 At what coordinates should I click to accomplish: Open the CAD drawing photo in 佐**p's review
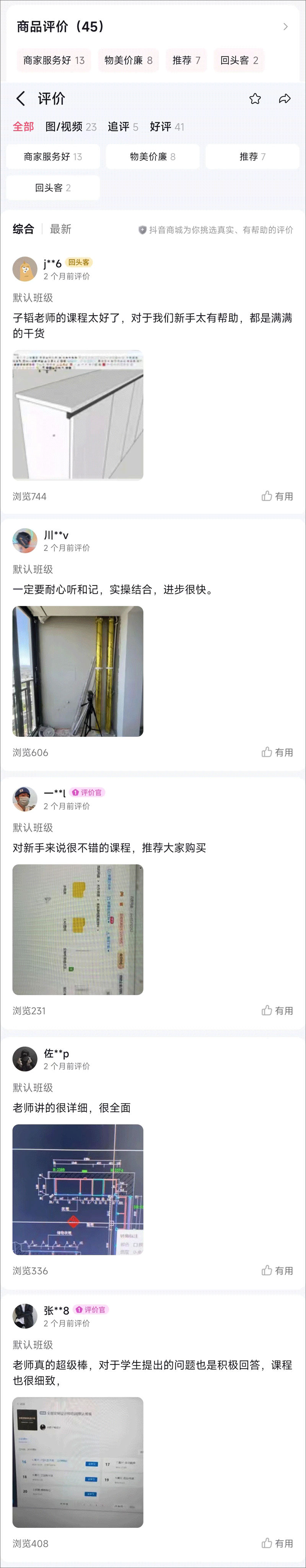point(78,1189)
